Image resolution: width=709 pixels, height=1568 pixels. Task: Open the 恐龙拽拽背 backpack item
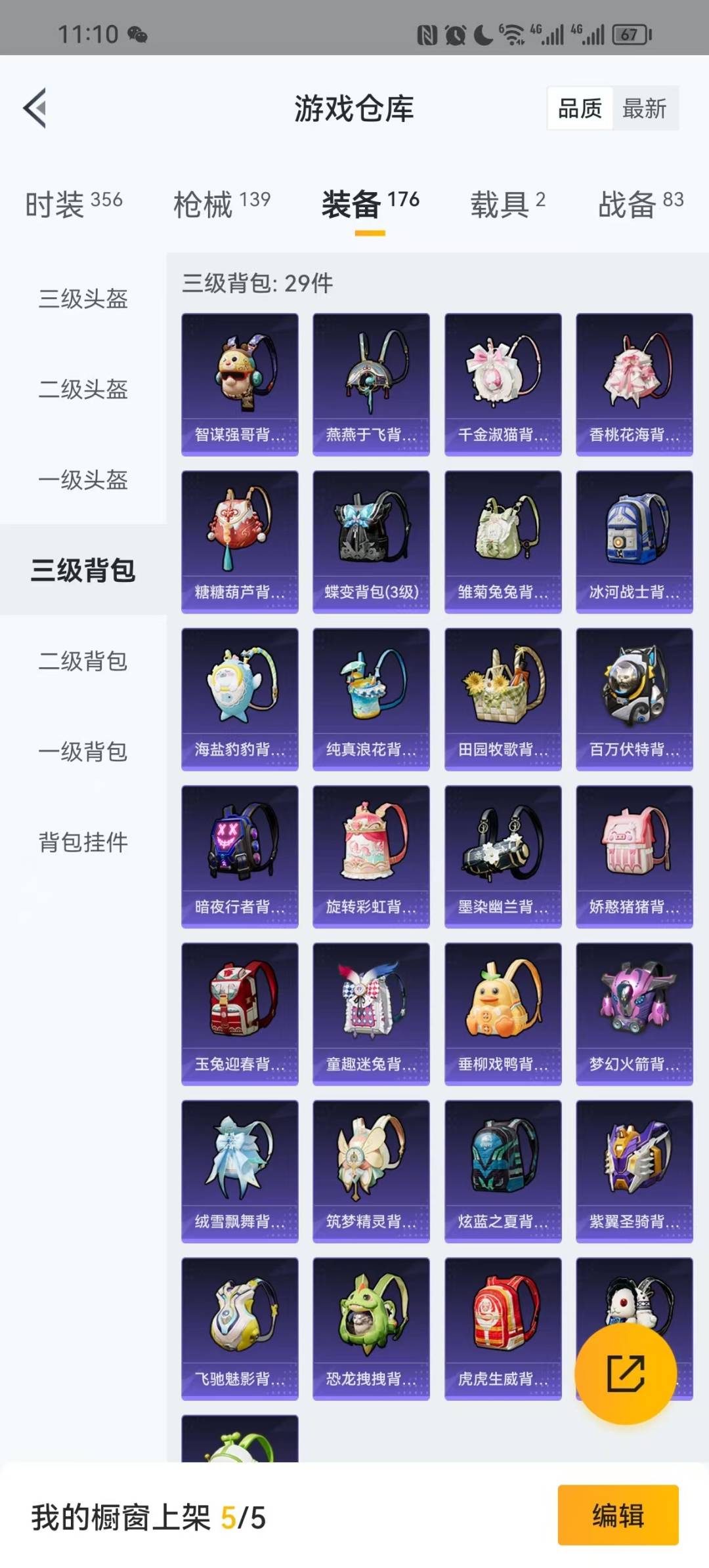coord(371,1329)
